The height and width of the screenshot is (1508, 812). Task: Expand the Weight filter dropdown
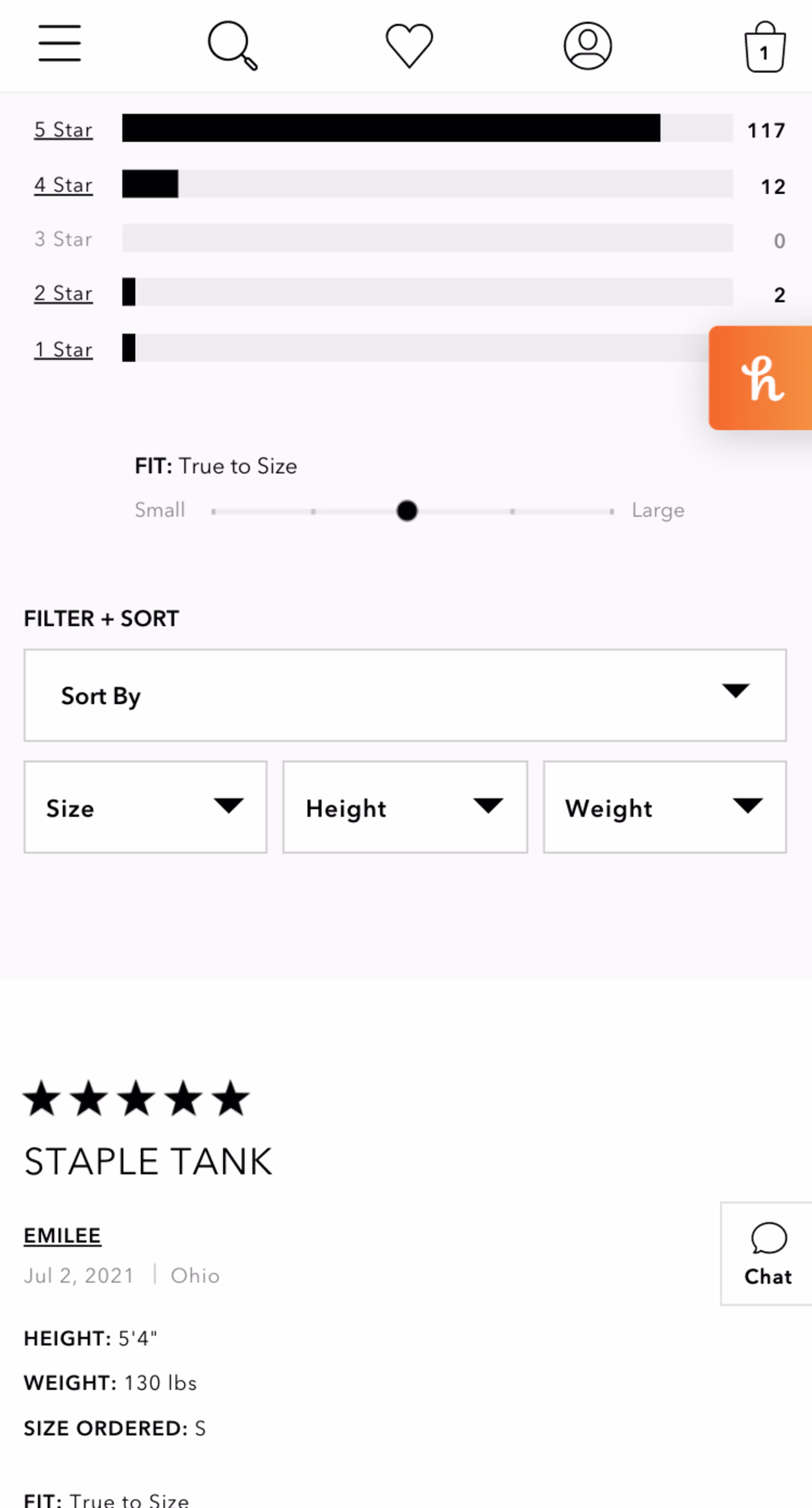[x=664, y=807]
